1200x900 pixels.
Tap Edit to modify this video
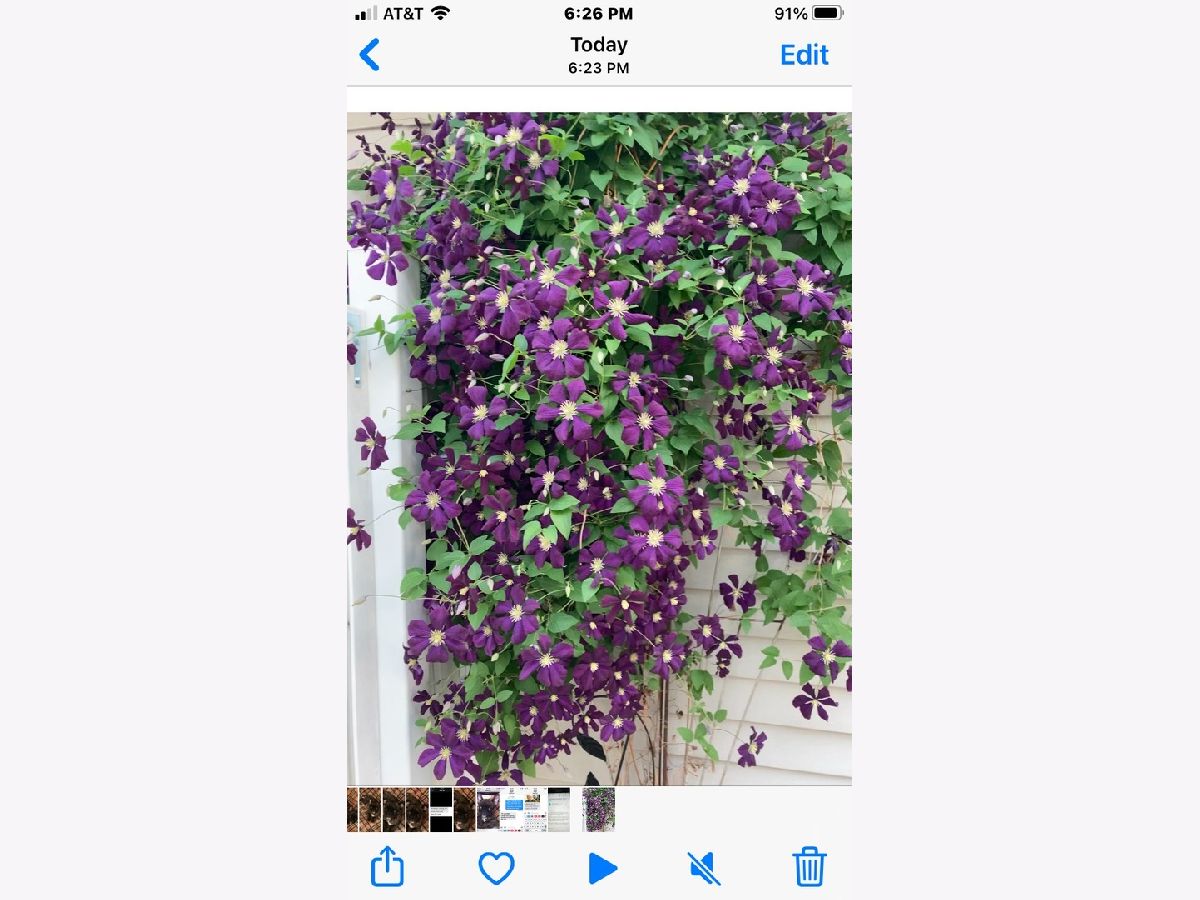[804, 55]
